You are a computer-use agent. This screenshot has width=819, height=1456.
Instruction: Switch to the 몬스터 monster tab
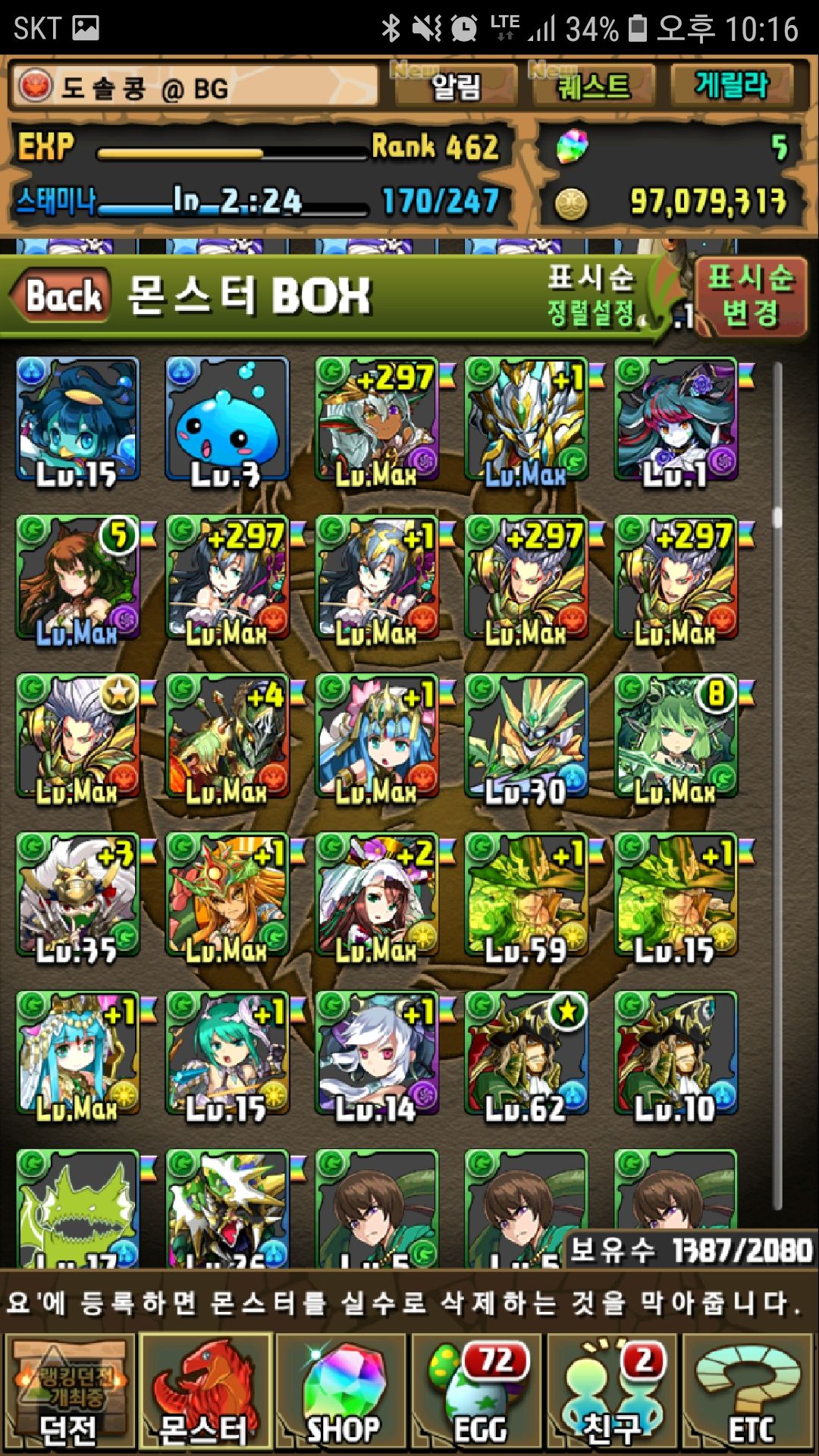pos(205,1394)
